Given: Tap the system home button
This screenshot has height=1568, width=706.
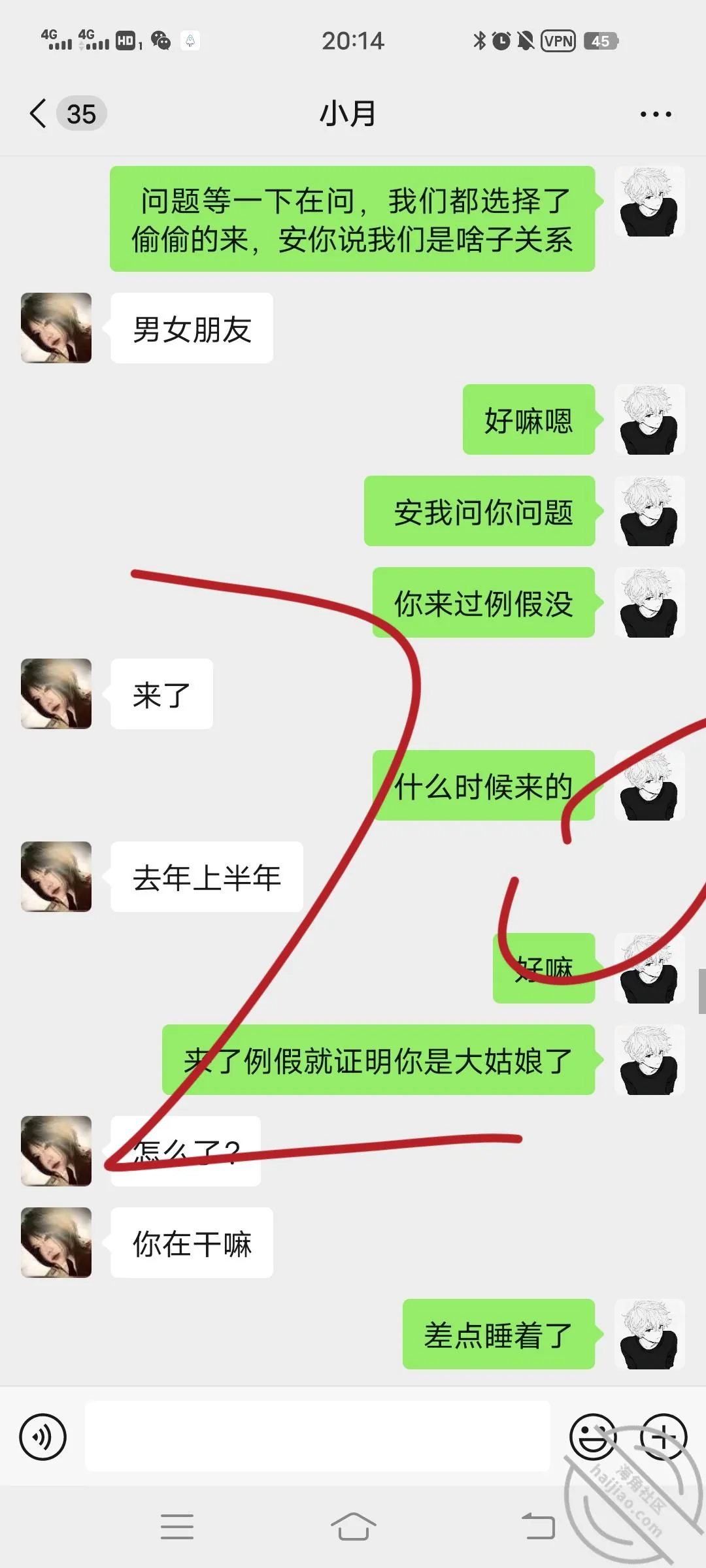Looking at the screenshot, I should [353, 1527].
